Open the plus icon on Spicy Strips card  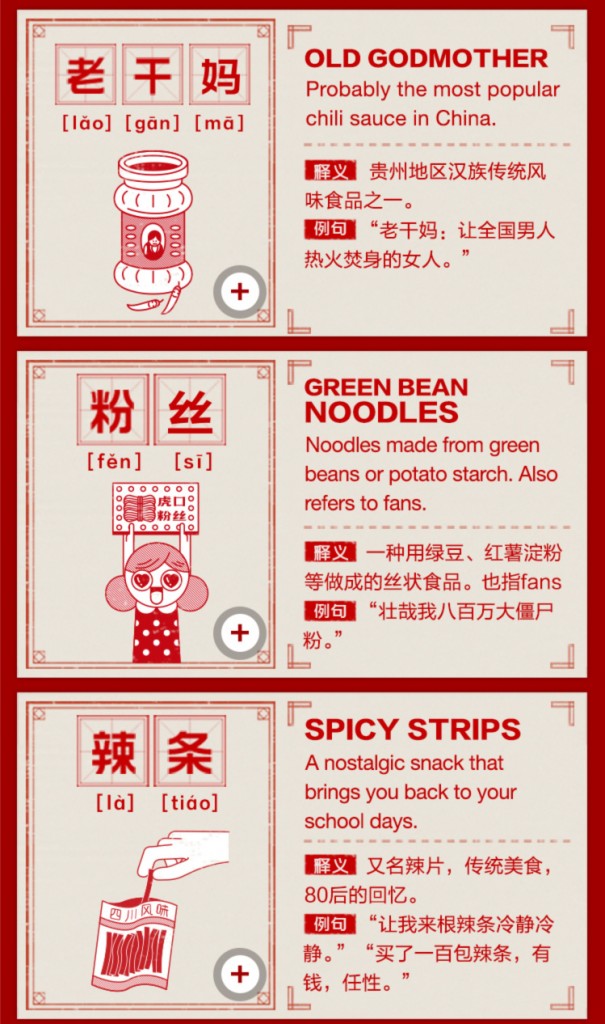tap(240, 974)
